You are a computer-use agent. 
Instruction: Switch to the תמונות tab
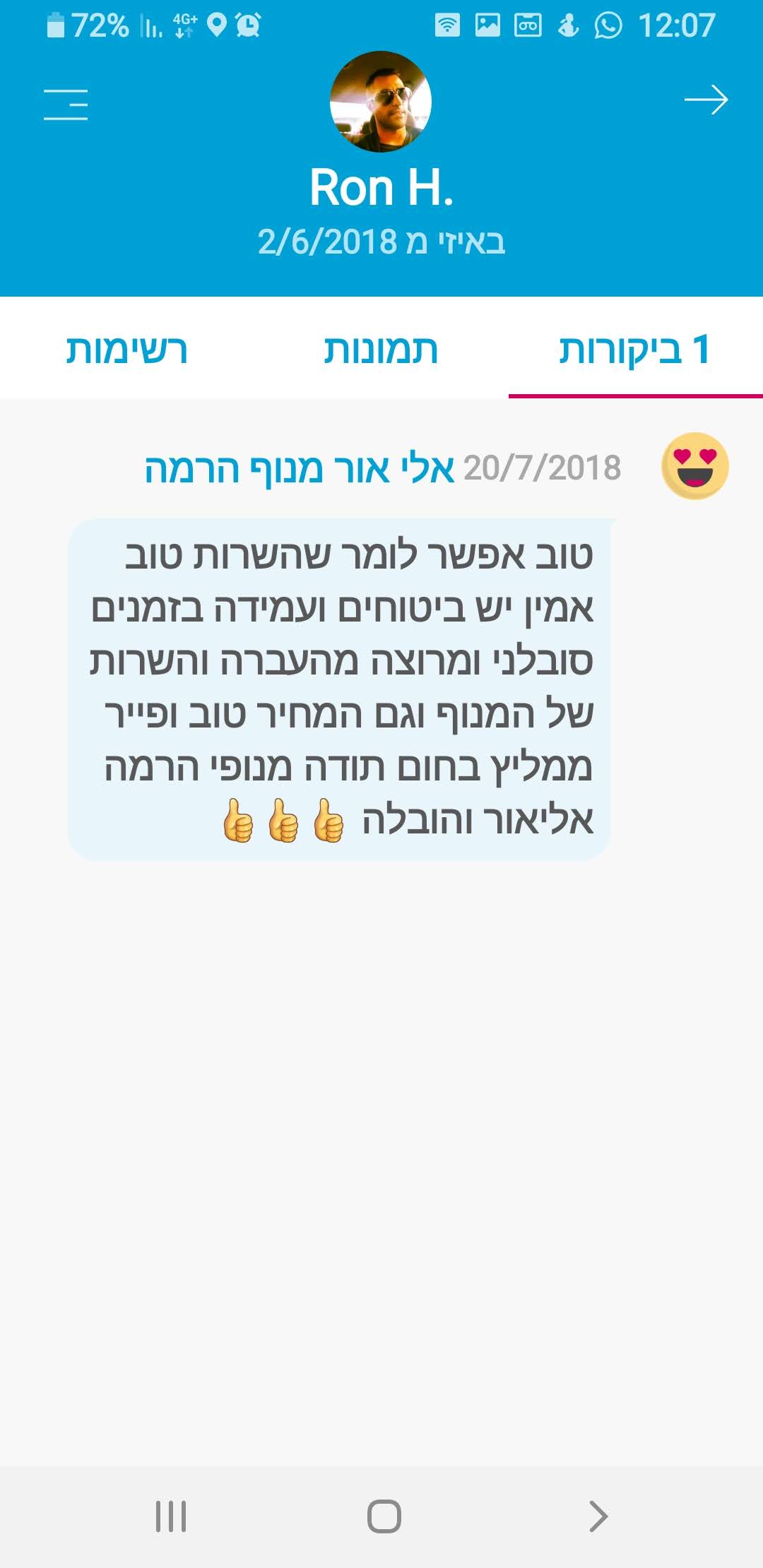click(x=381, y=349)
